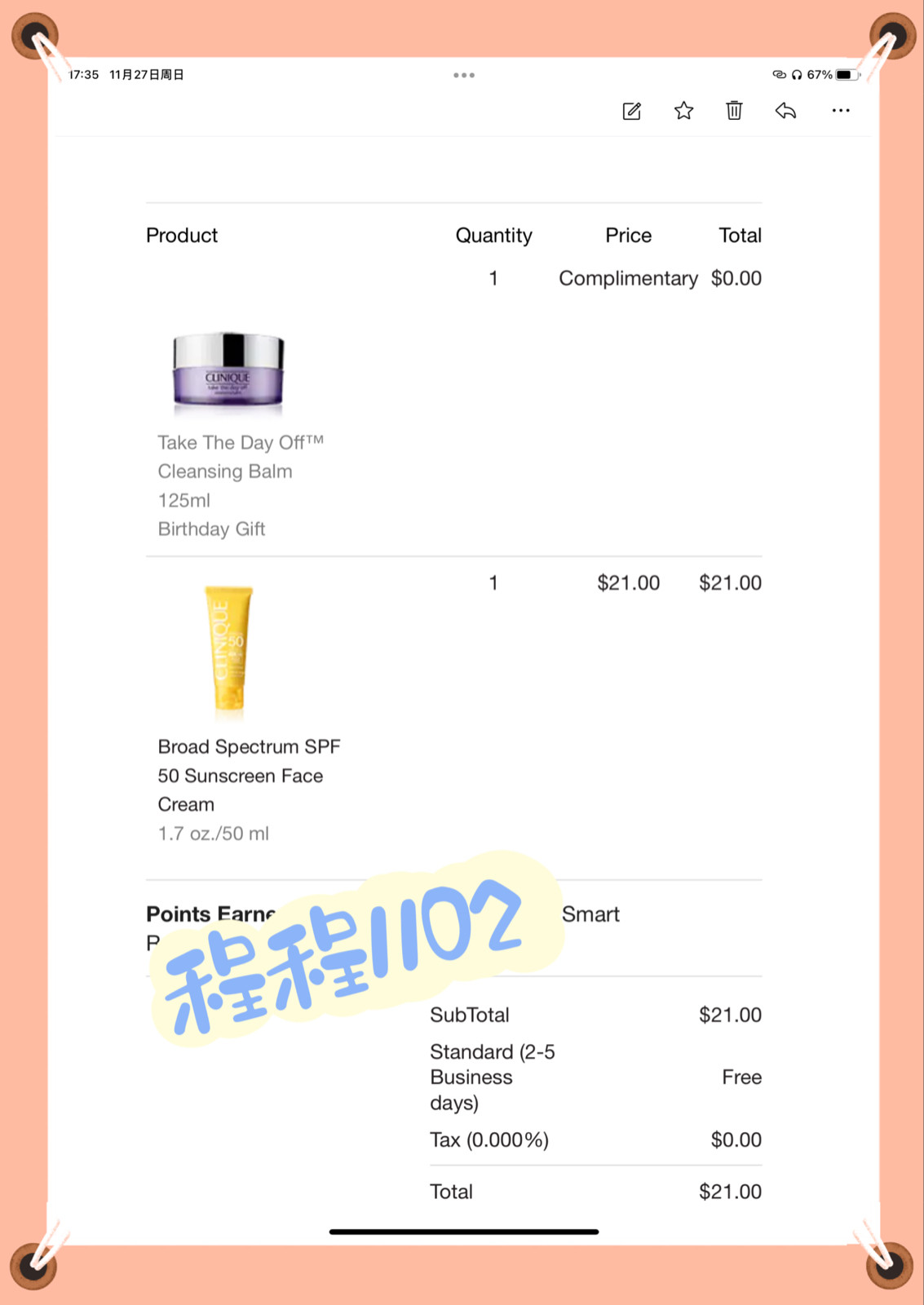Star this order email
The height and width of the screenshot is (1305, 924).
click(x=683, y=111)
